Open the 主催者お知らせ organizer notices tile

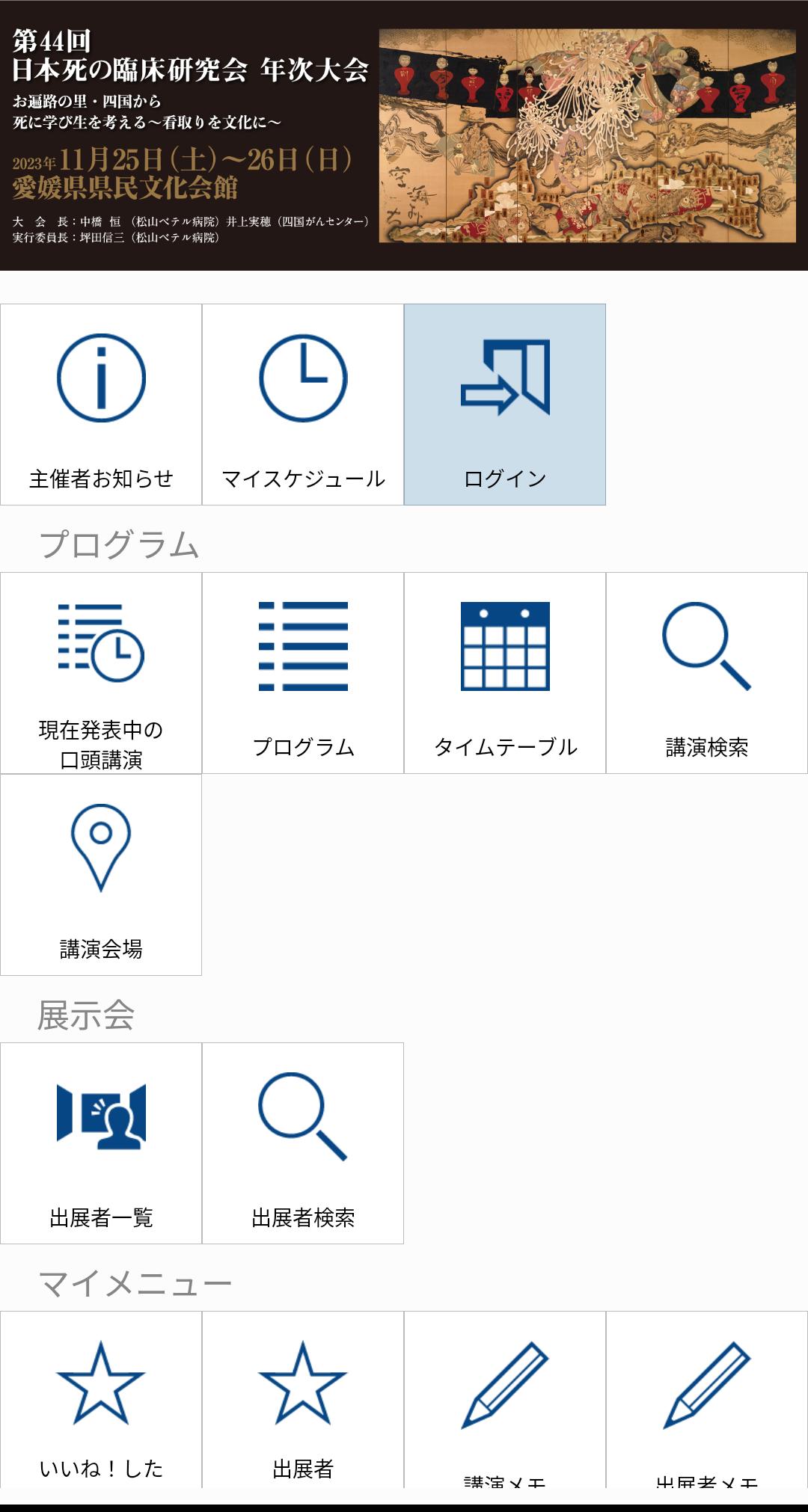tap(101, 405)
